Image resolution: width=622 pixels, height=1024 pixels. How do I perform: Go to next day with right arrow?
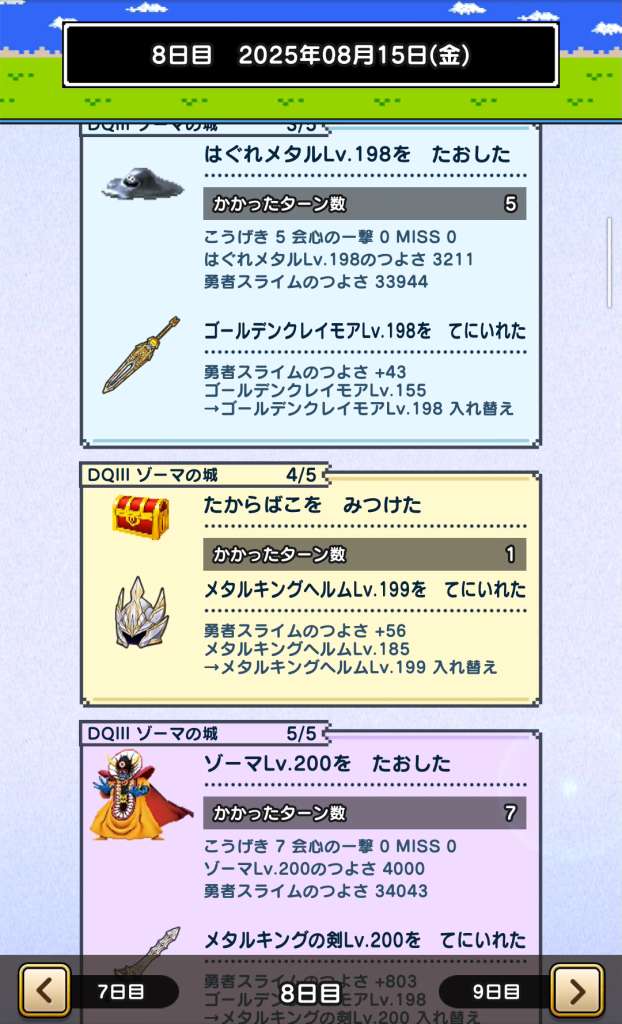click(x=577, y=990)
